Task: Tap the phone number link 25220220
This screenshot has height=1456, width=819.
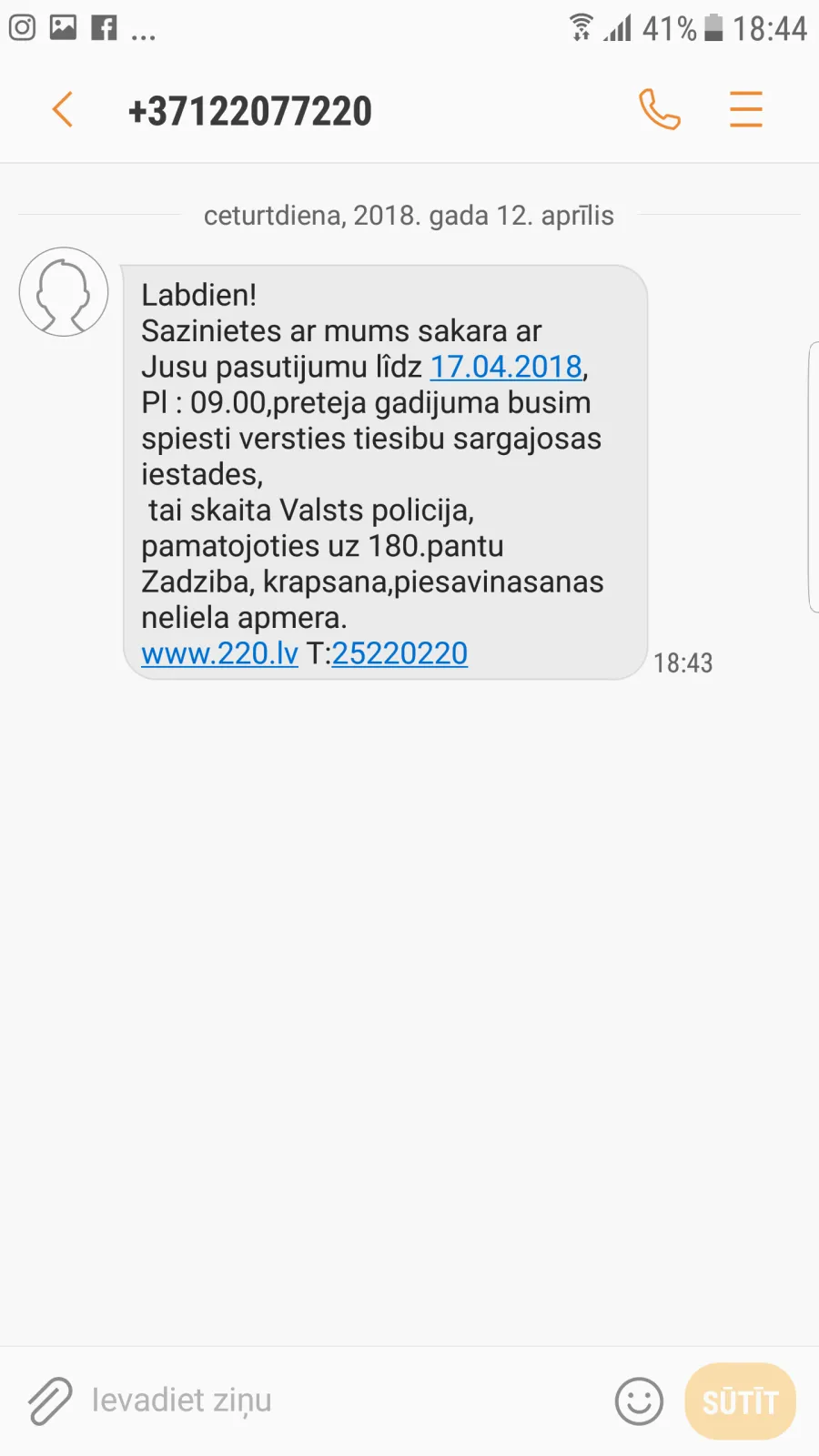Action: pos(399,653)
